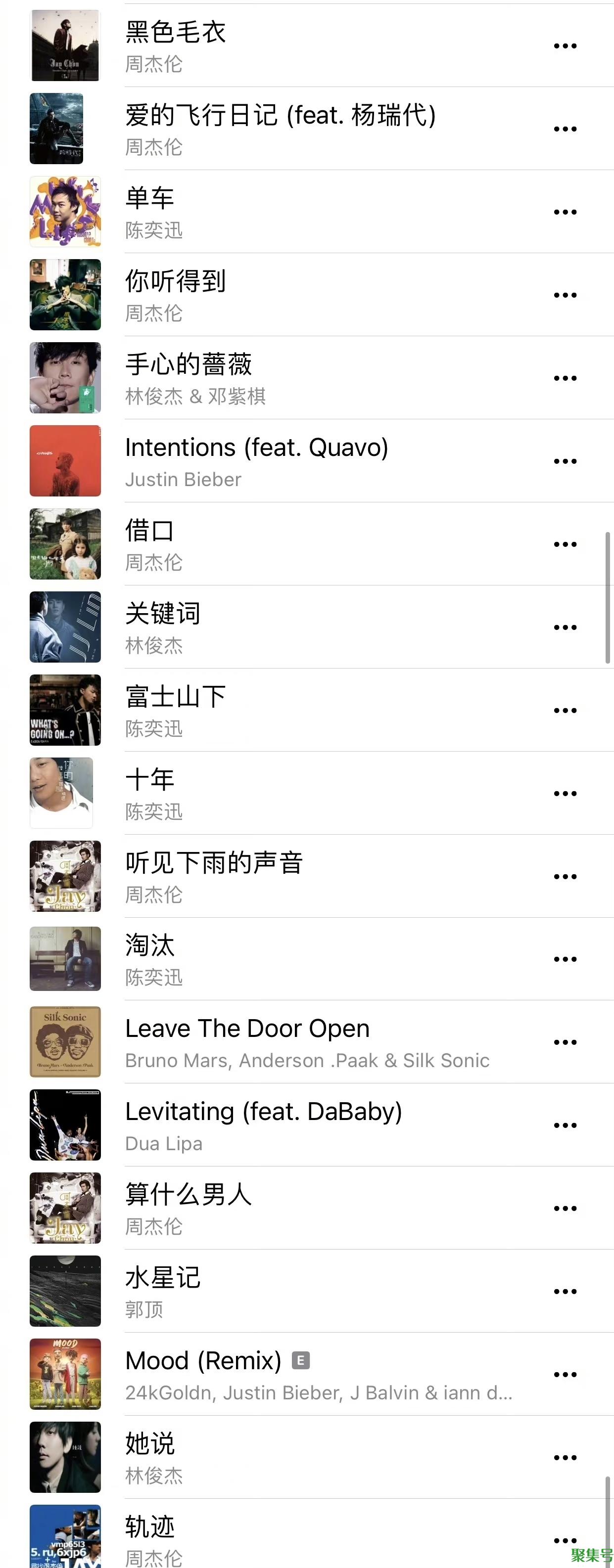The image size is (614, 1568).
Task: Open more options for 淘汰
Action: [565, 959]
